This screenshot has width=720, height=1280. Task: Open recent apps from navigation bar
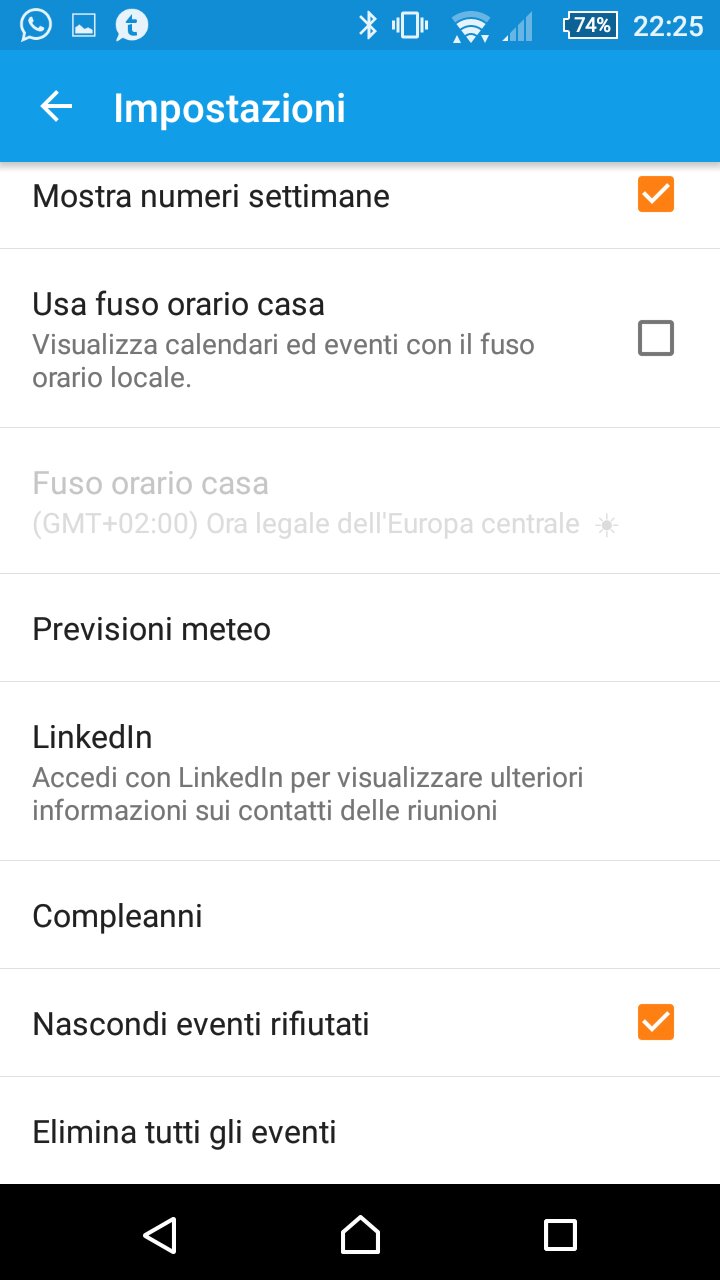pyautogui.click(x=560, y=1235)
